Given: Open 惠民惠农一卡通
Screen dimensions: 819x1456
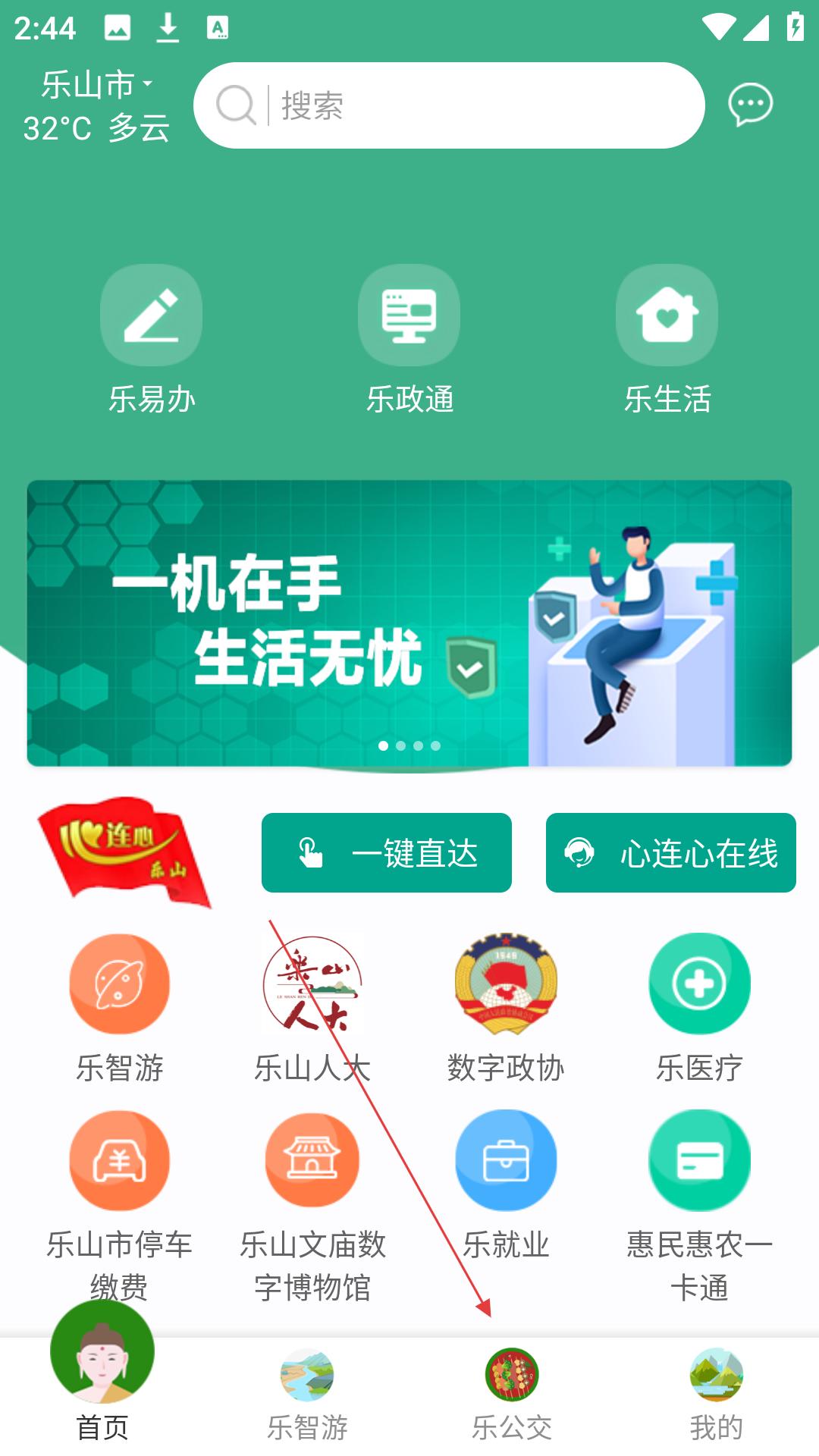Looking at the screenshot, I should pyautogui.click(x=699, y=1202).
